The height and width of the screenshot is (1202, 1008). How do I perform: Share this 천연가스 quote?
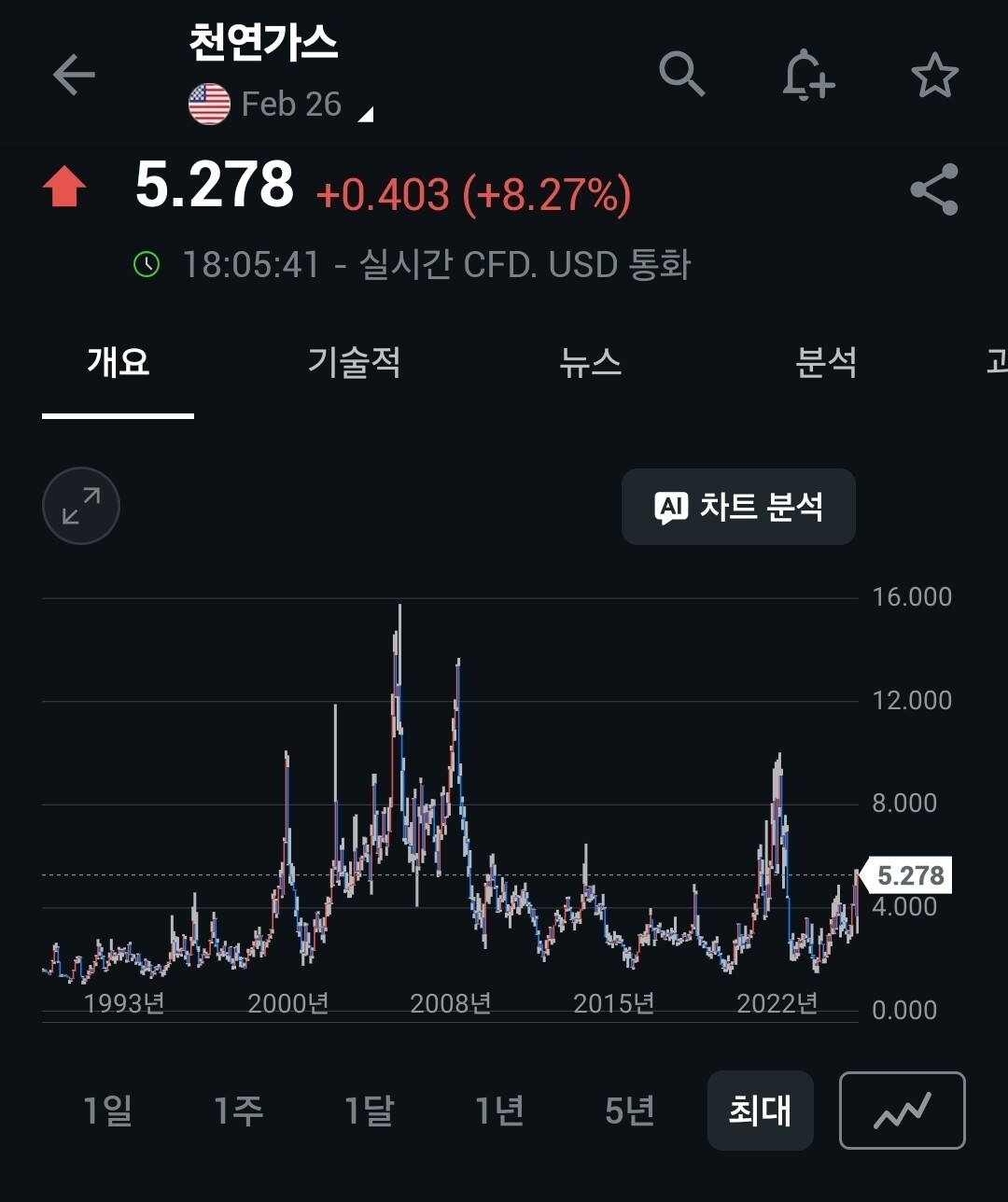click(934, 189)
